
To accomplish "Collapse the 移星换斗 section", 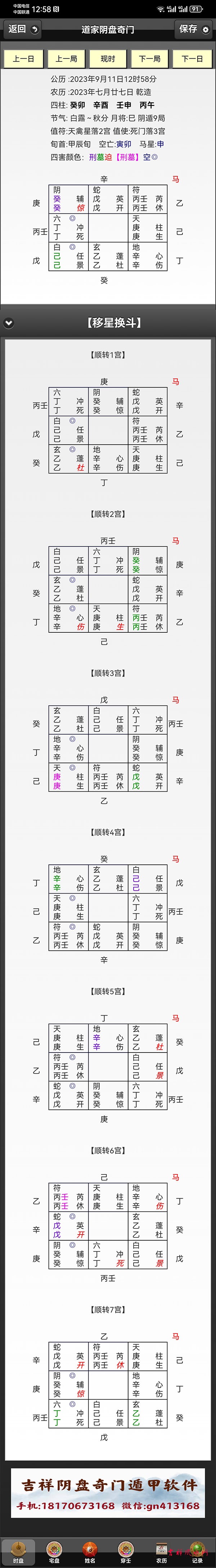I will [9, 323].
